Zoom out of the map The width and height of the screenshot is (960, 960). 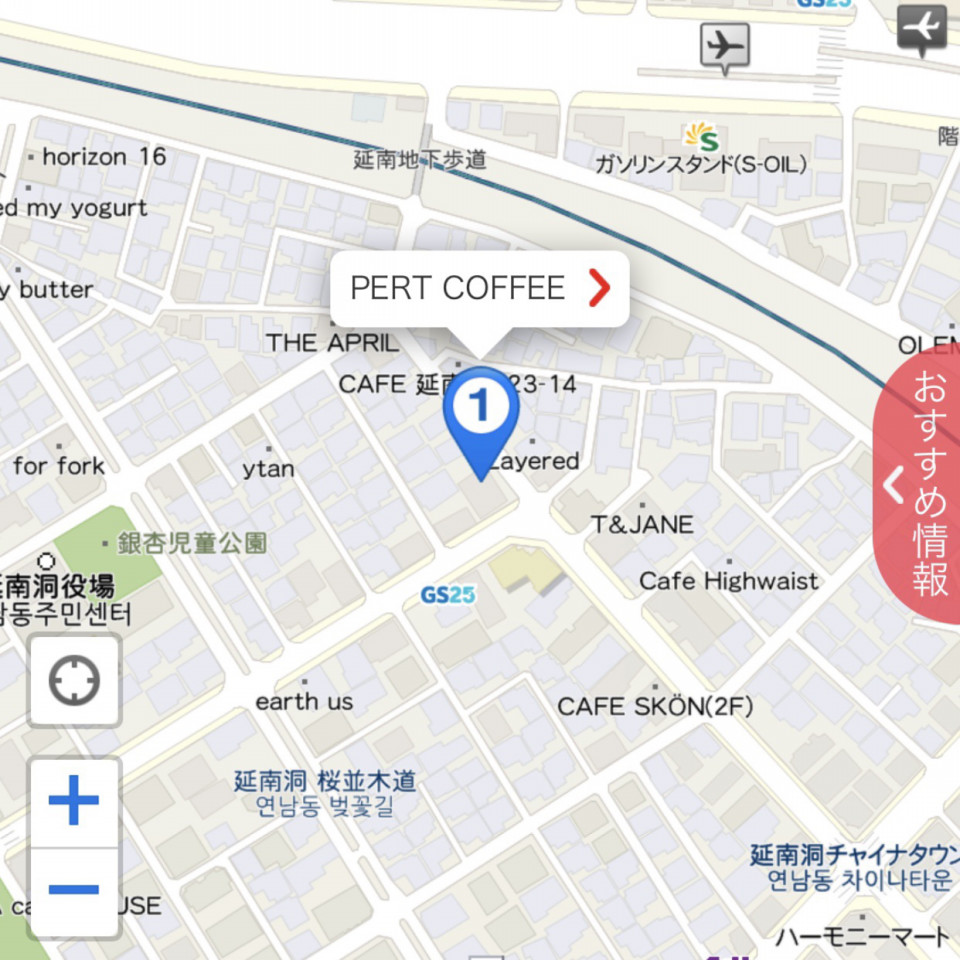pos(75,890)
